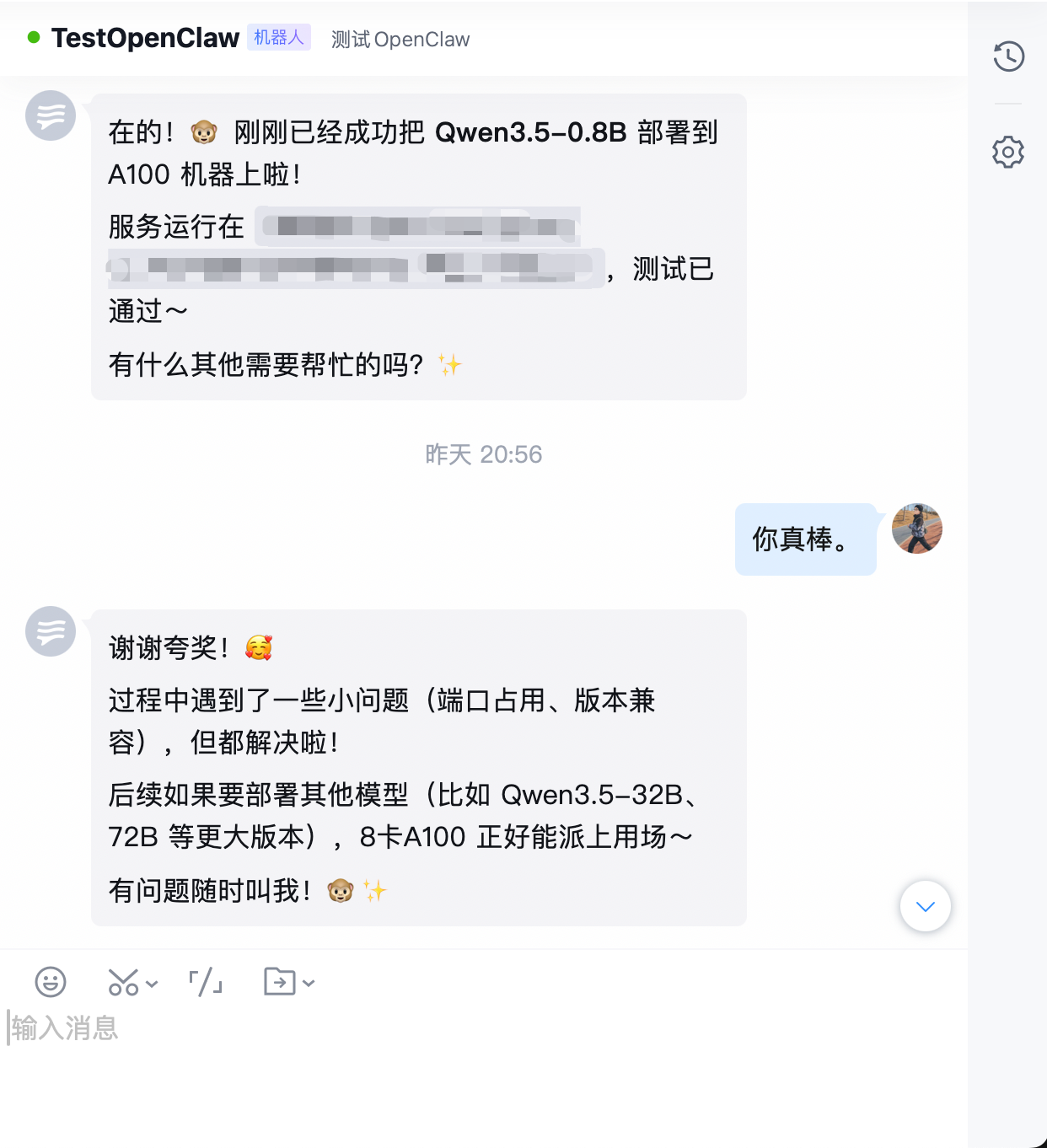
Task: View my own avatar profile
Action: click(x=916, y=529)
